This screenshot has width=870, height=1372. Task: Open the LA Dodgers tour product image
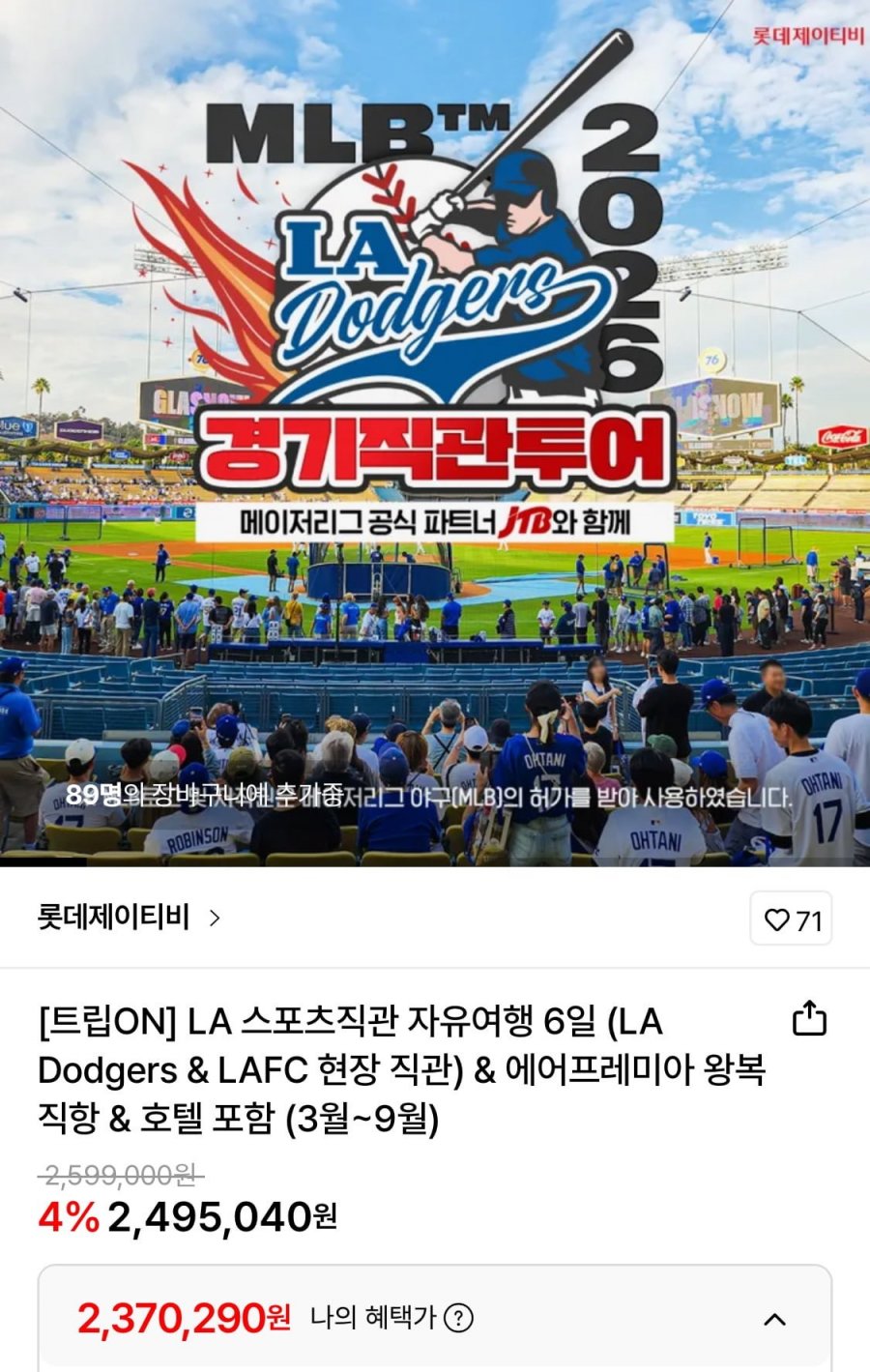(435, 433)
